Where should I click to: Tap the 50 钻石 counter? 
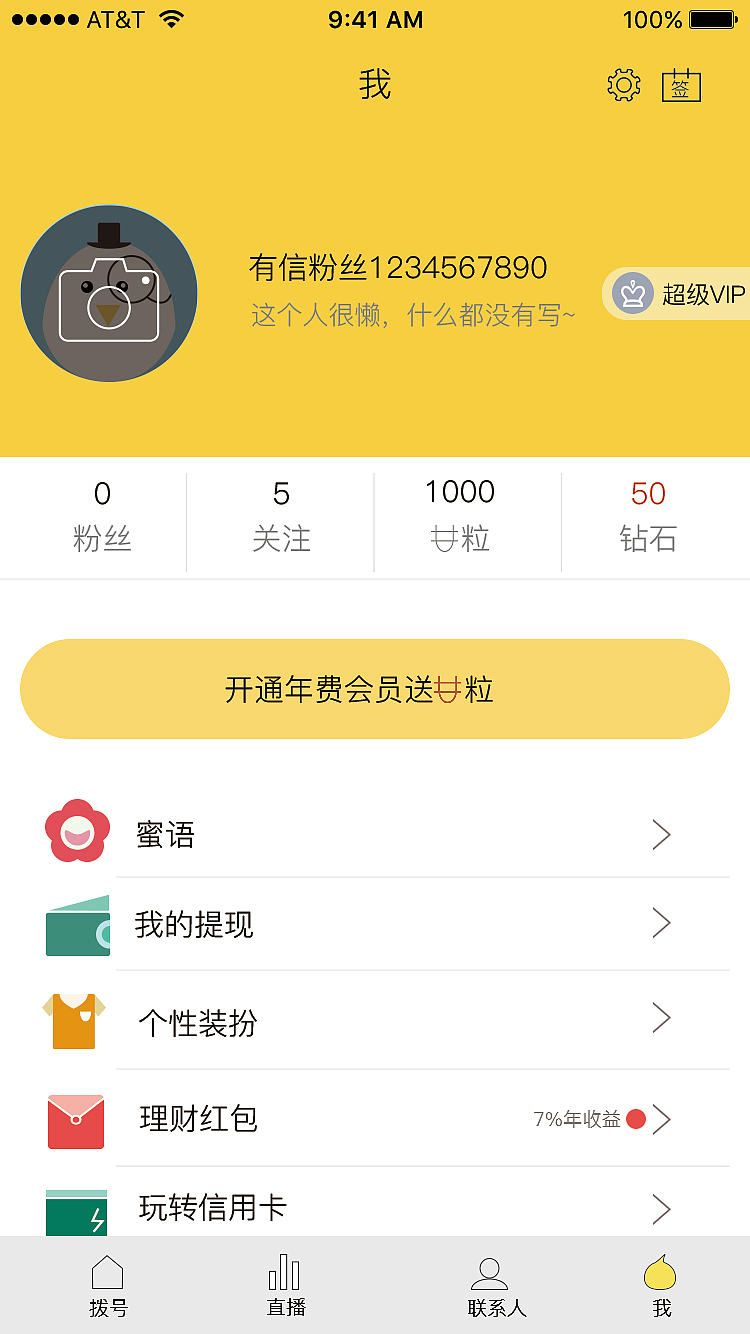pyautogui.click(x=650, y=515)
